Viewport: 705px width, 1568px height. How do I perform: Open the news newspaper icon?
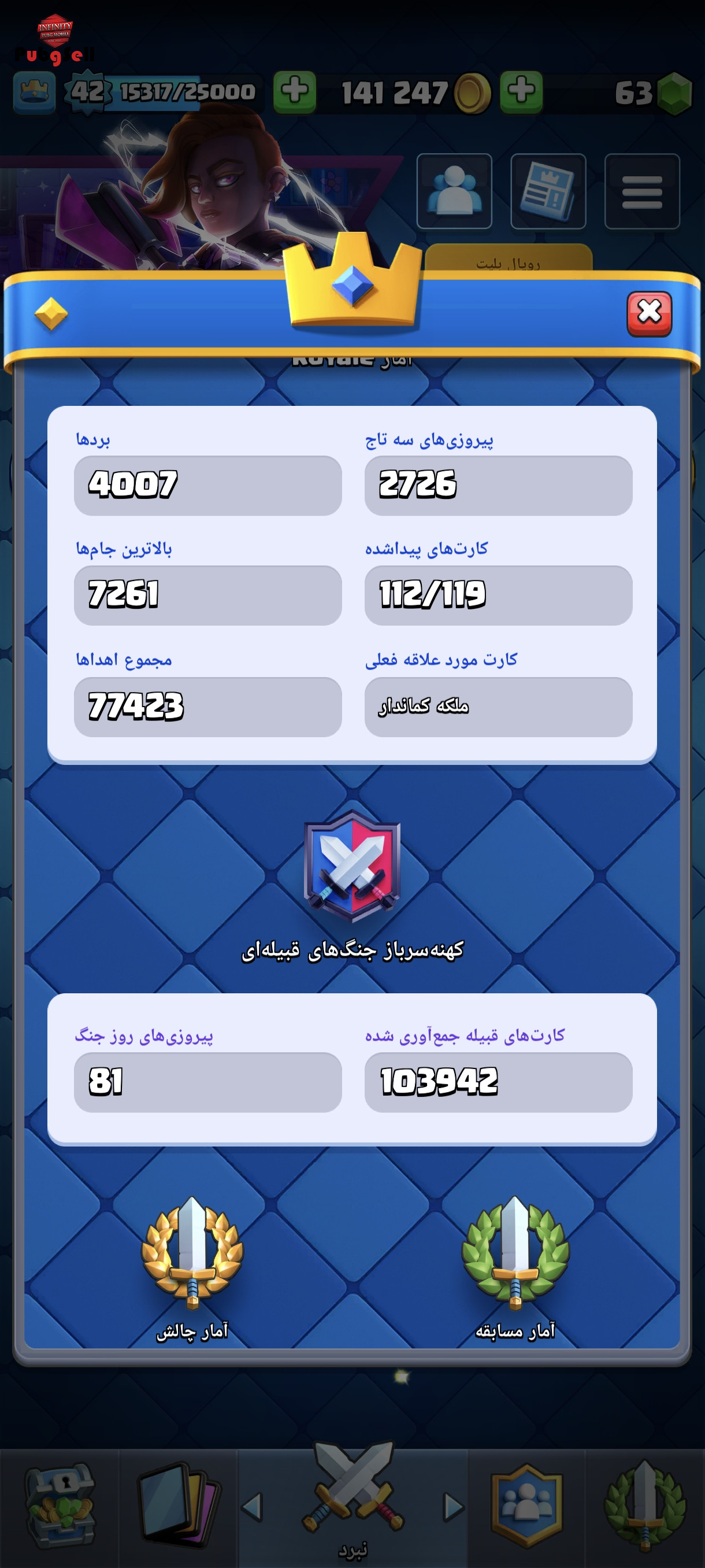point(548,191)
